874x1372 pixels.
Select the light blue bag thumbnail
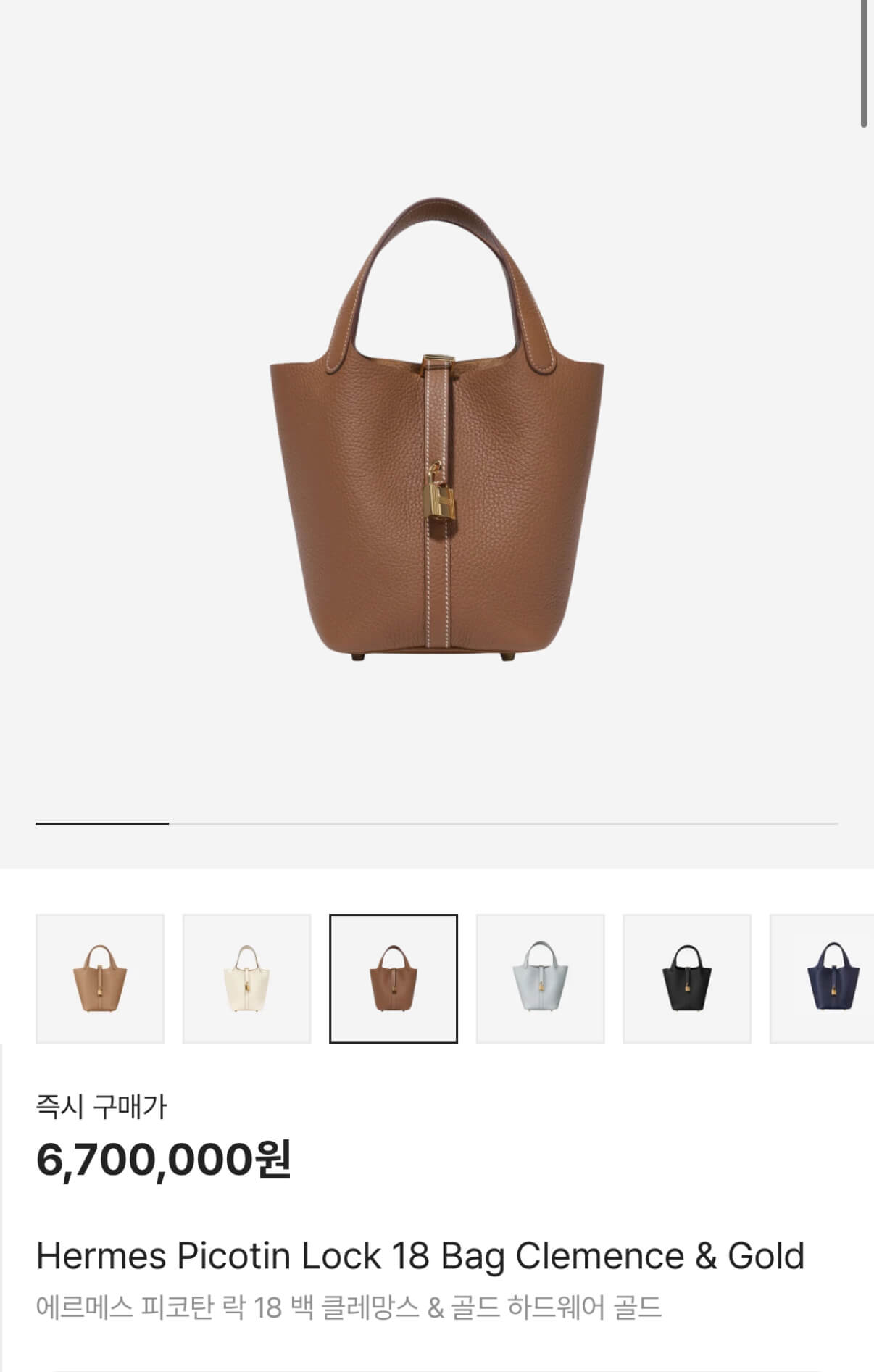(x=540, y=978)
